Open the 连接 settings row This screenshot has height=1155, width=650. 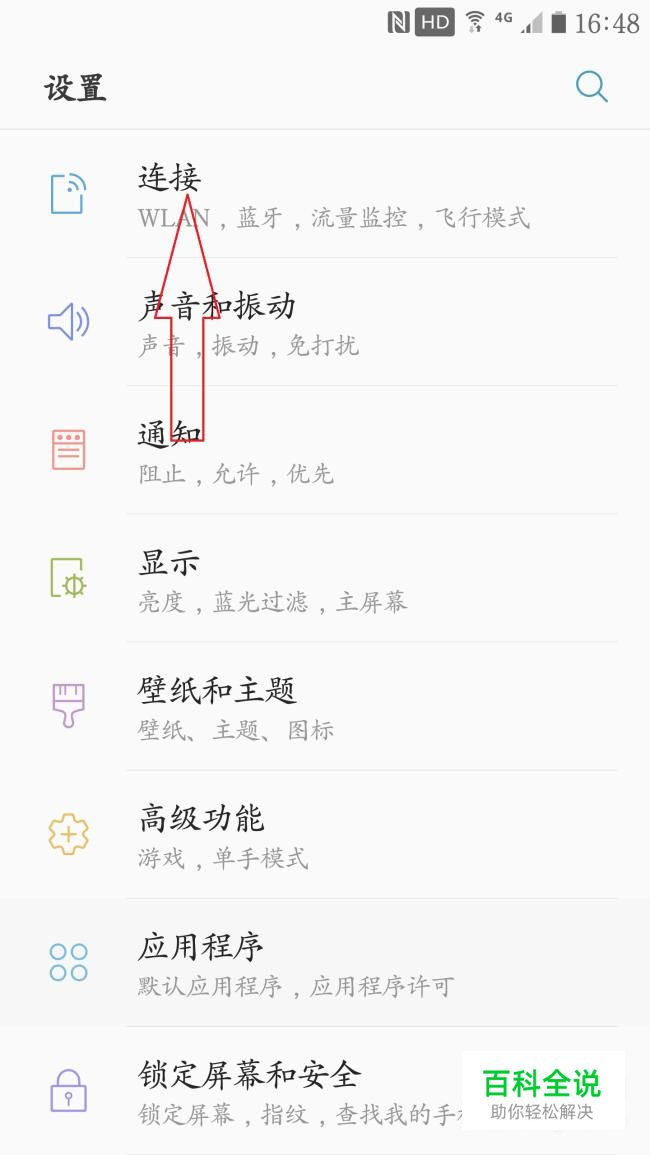pyautogui.click(x=325, y=194)
